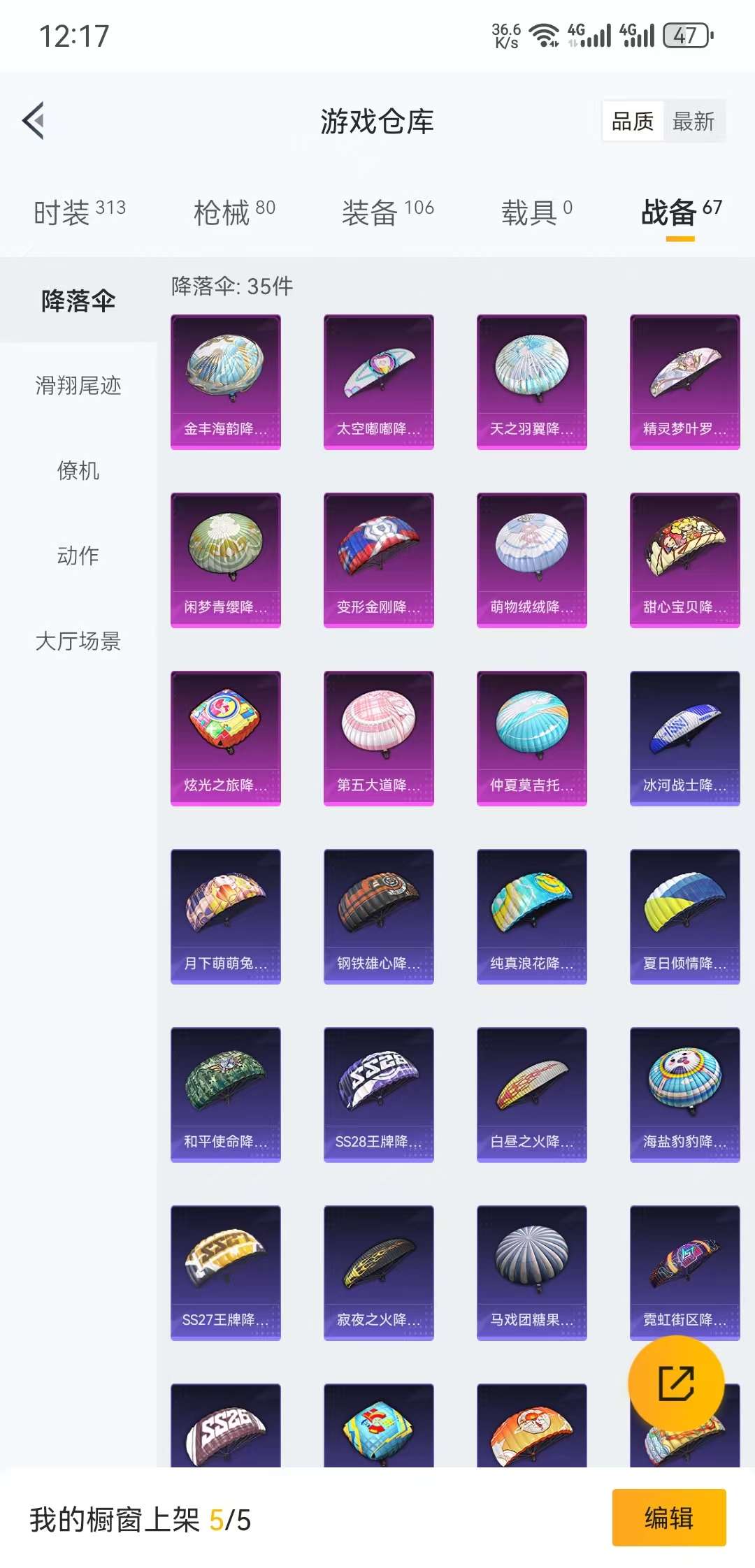Open the 甜心宝贝 parachute item
The height and width of the screenshot is (1568, 755).
(685, 560)
